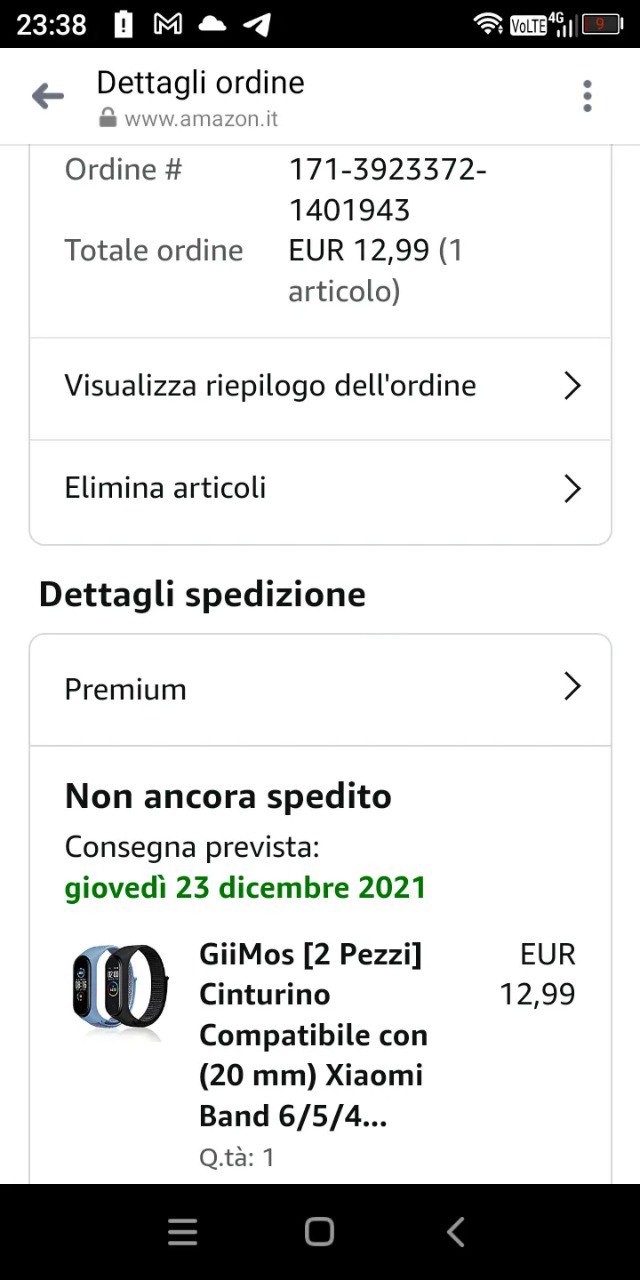Image resolution: width=640 pixels, height=1280 pixels.
Task: Go to the system home screen
Action: click(x=319, y=1232)
